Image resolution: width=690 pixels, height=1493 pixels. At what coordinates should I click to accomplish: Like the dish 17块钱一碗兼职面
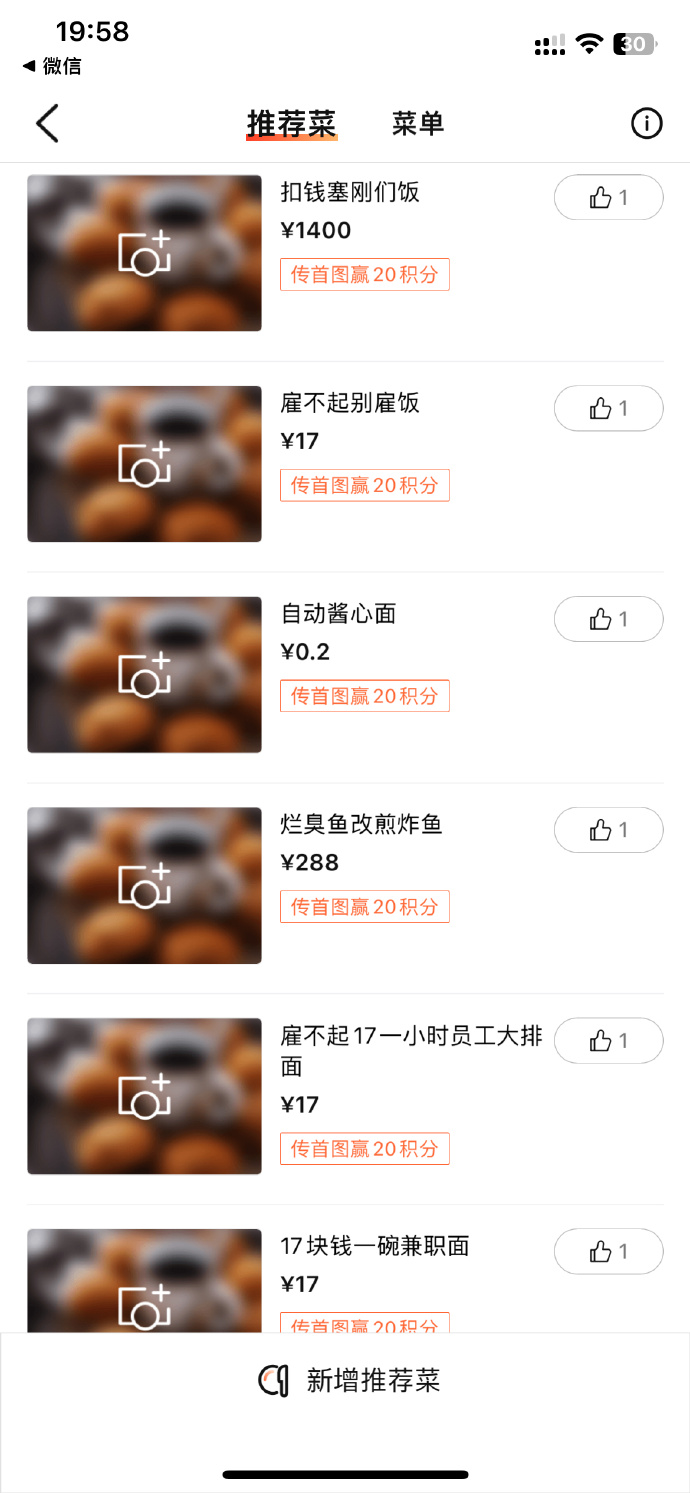click(608, 1251)
